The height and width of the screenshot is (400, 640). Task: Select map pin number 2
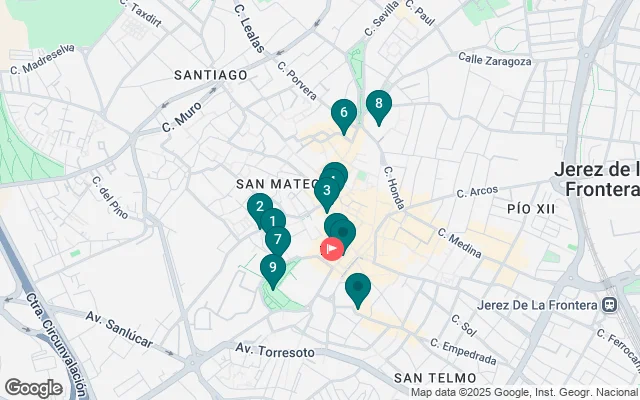pyautogui.click(x=259, y=208)
